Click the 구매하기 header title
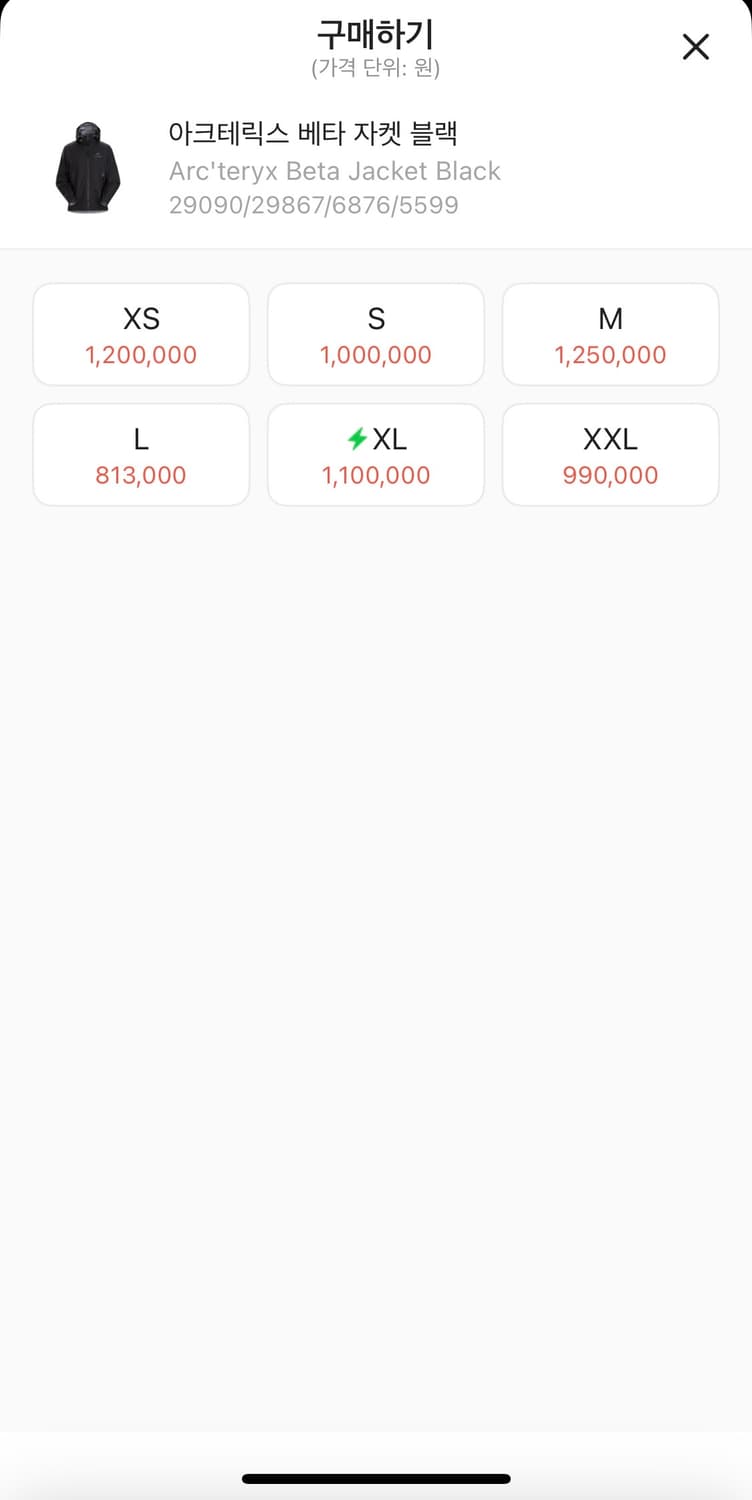Screen dimensions: 752x1500 point(375,30)
